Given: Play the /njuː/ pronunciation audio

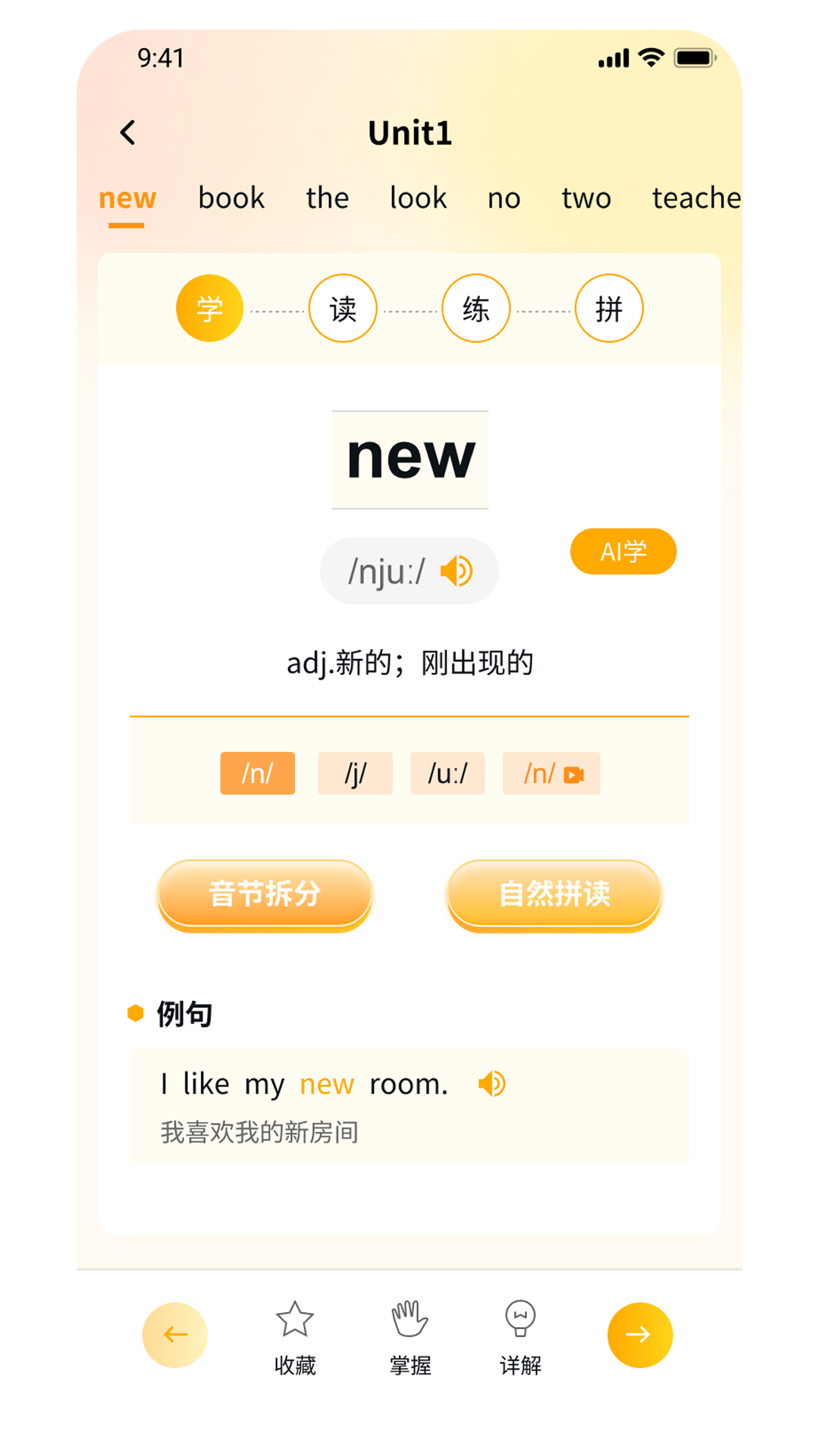Looking at the screenshot, I should click(456, 571).
